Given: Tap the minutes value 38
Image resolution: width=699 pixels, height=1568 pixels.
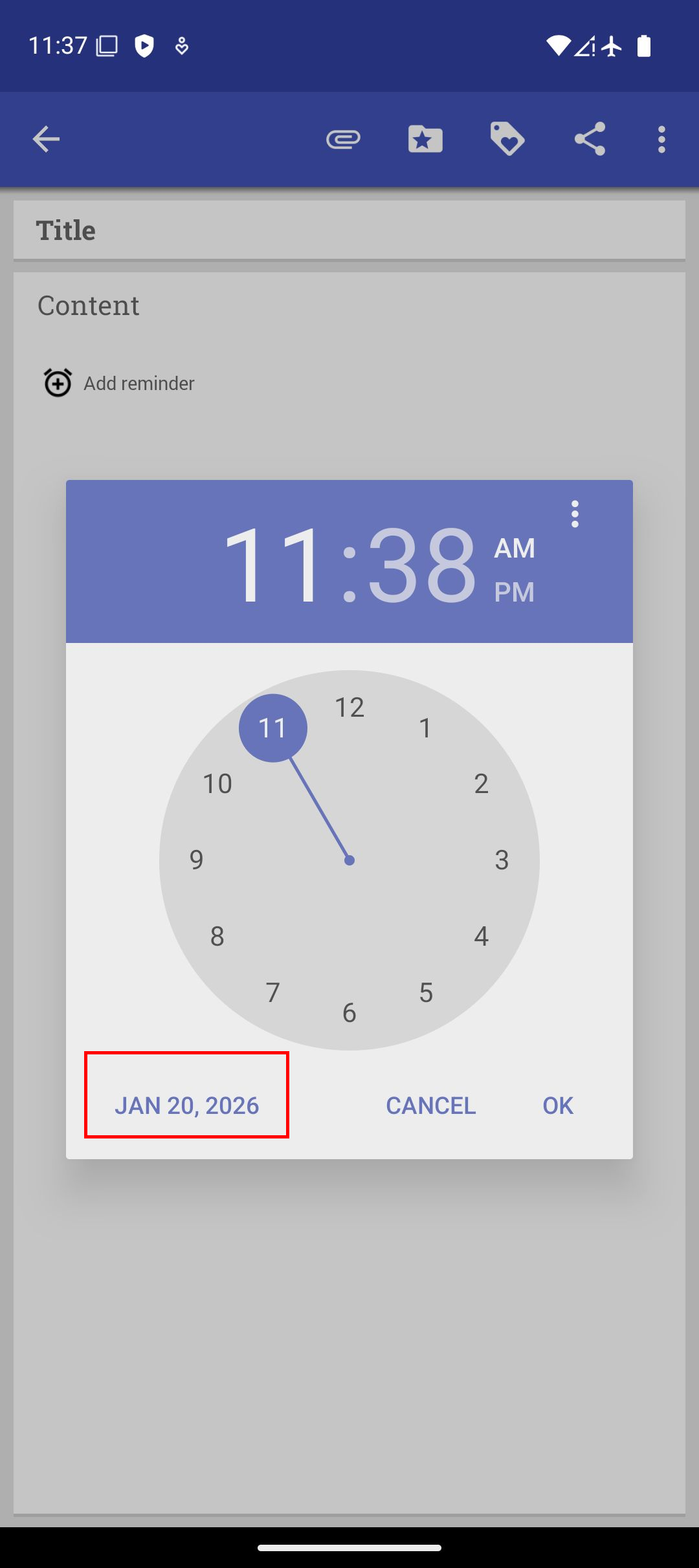Looking at the screenshot, I should (422, 565).
